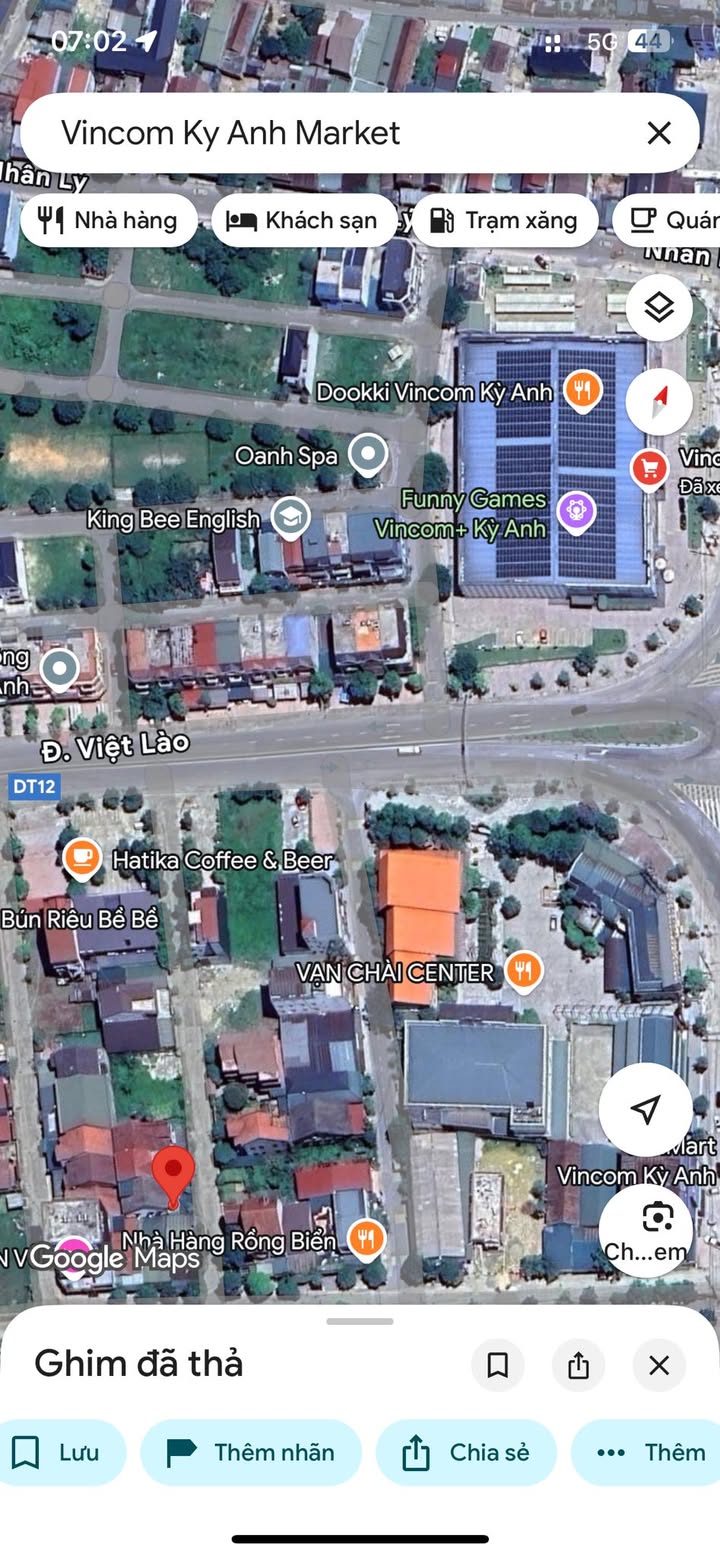720x1557 pixels.
Task: Center the map on my location
Action: 646,1109
